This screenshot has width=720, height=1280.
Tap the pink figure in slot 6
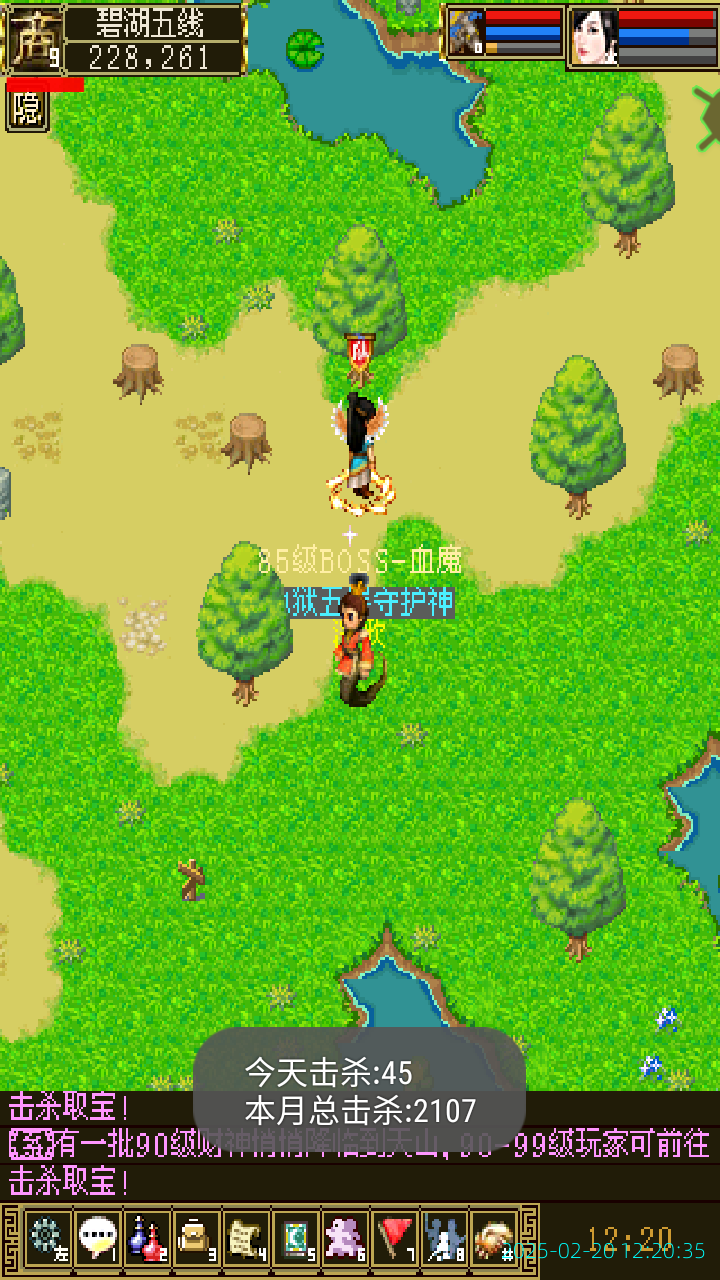[345, 1238]
